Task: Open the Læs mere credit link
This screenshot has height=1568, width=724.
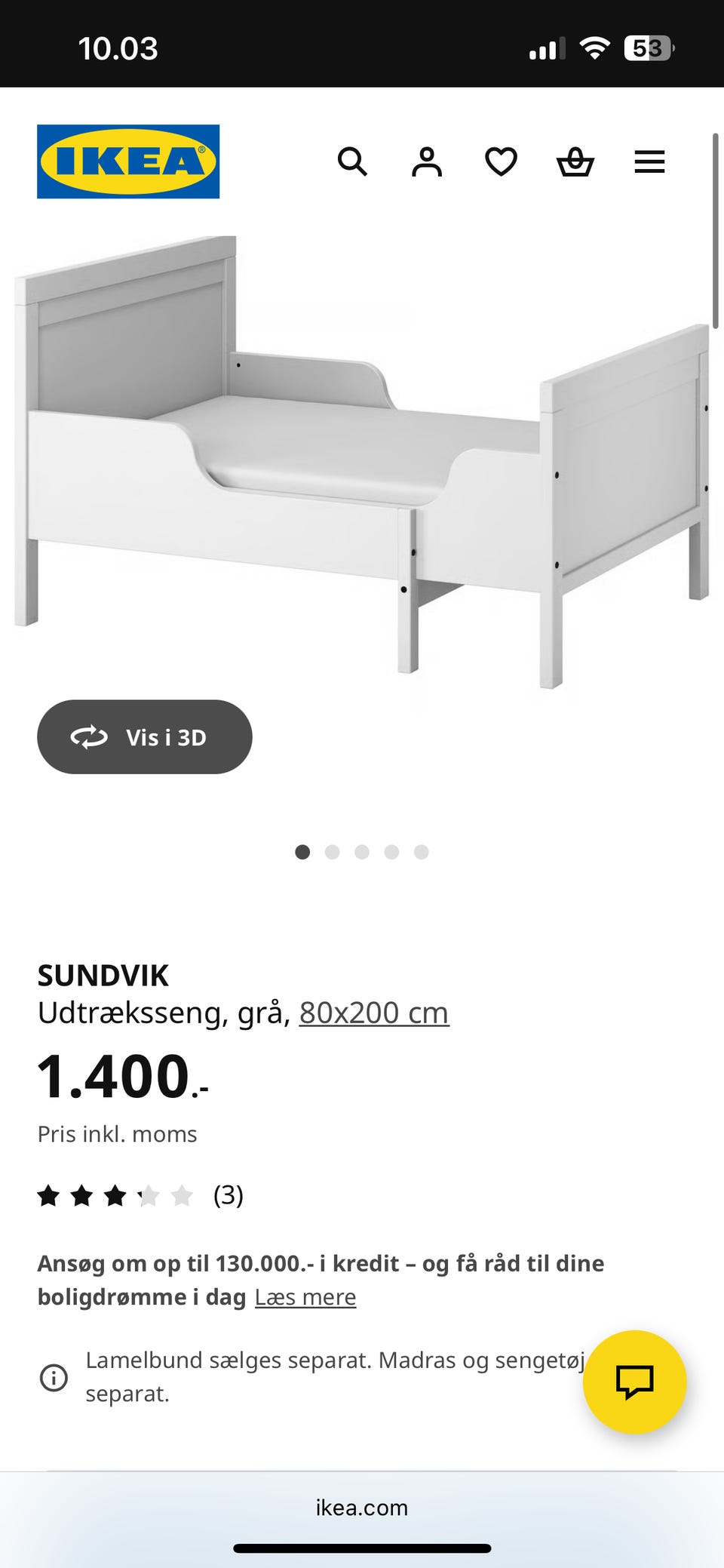Action: pyautogui.click(x=305, y=1296)
